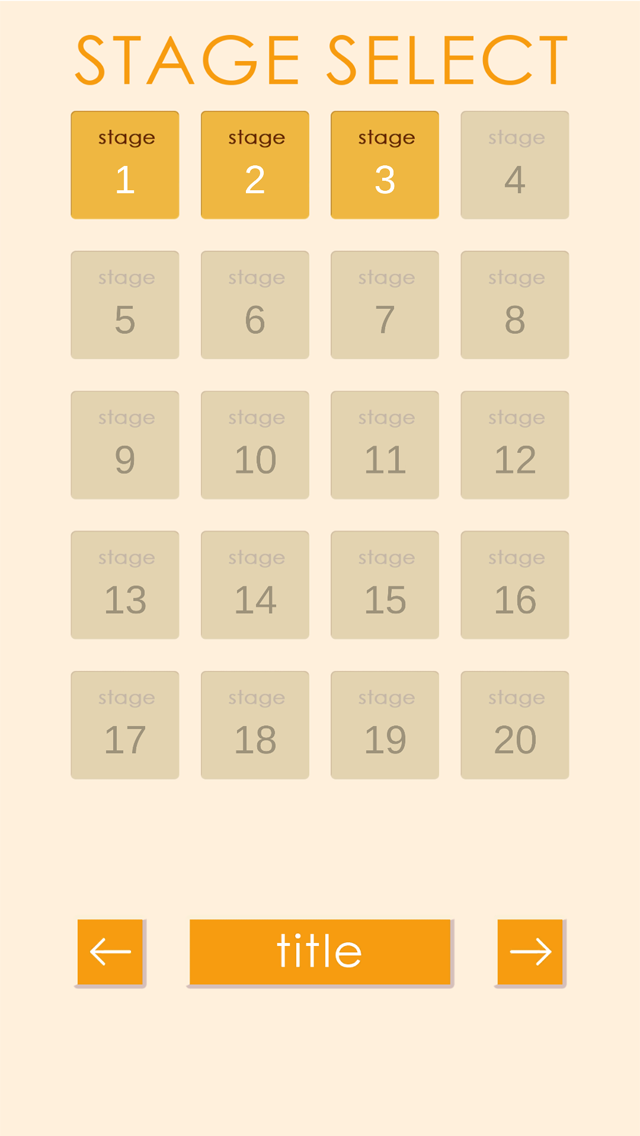Viewport: 640px width, 1136px height.
Task: Go to the previous page with left arrow
Action: pos(111,952)
